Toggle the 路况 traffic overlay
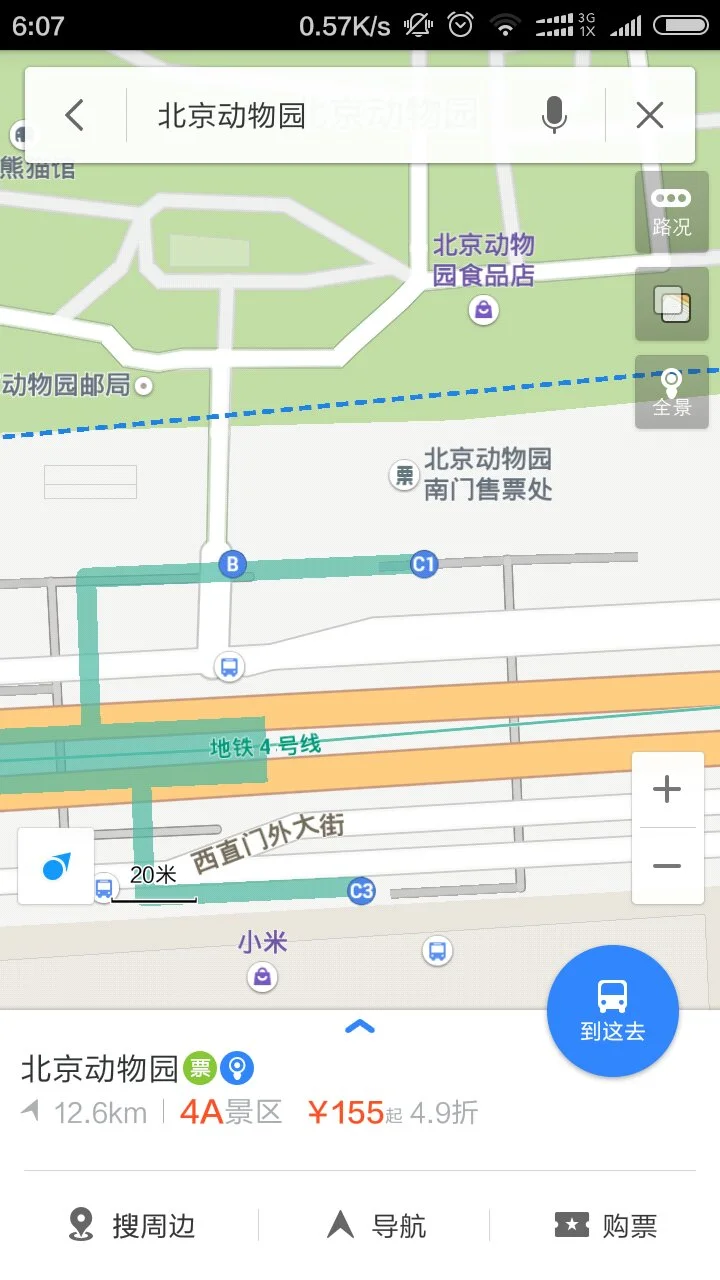 pos(671,213)
